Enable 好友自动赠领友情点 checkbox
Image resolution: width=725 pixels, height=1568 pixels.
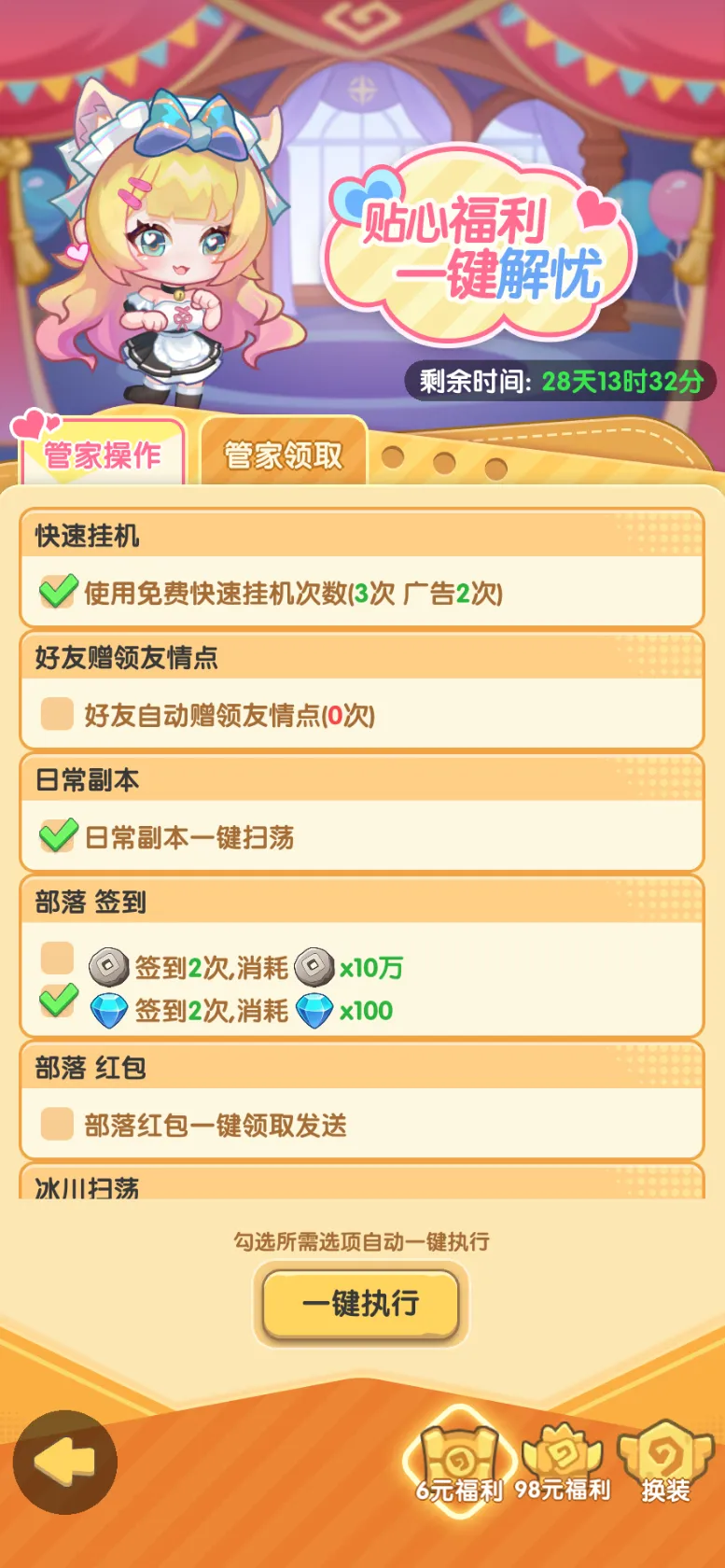pos(57,715)
